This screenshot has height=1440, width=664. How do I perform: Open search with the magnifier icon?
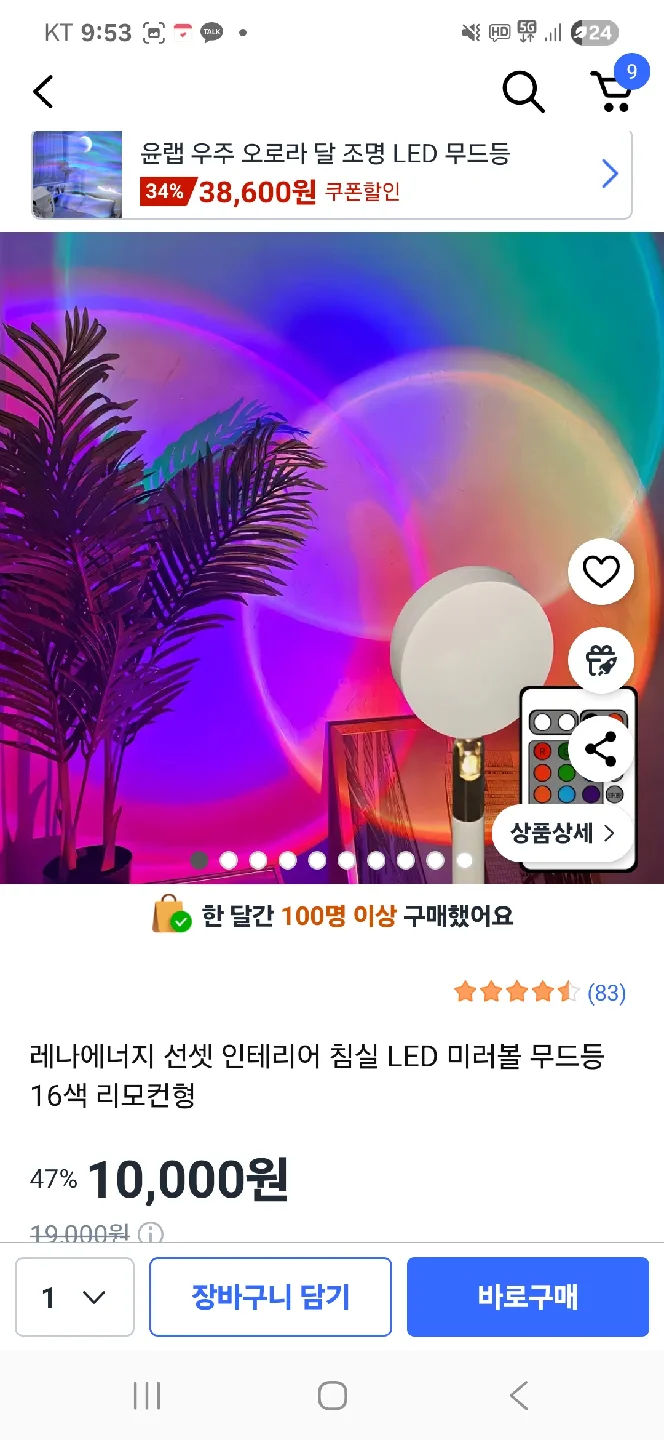(x=523, y=92)
